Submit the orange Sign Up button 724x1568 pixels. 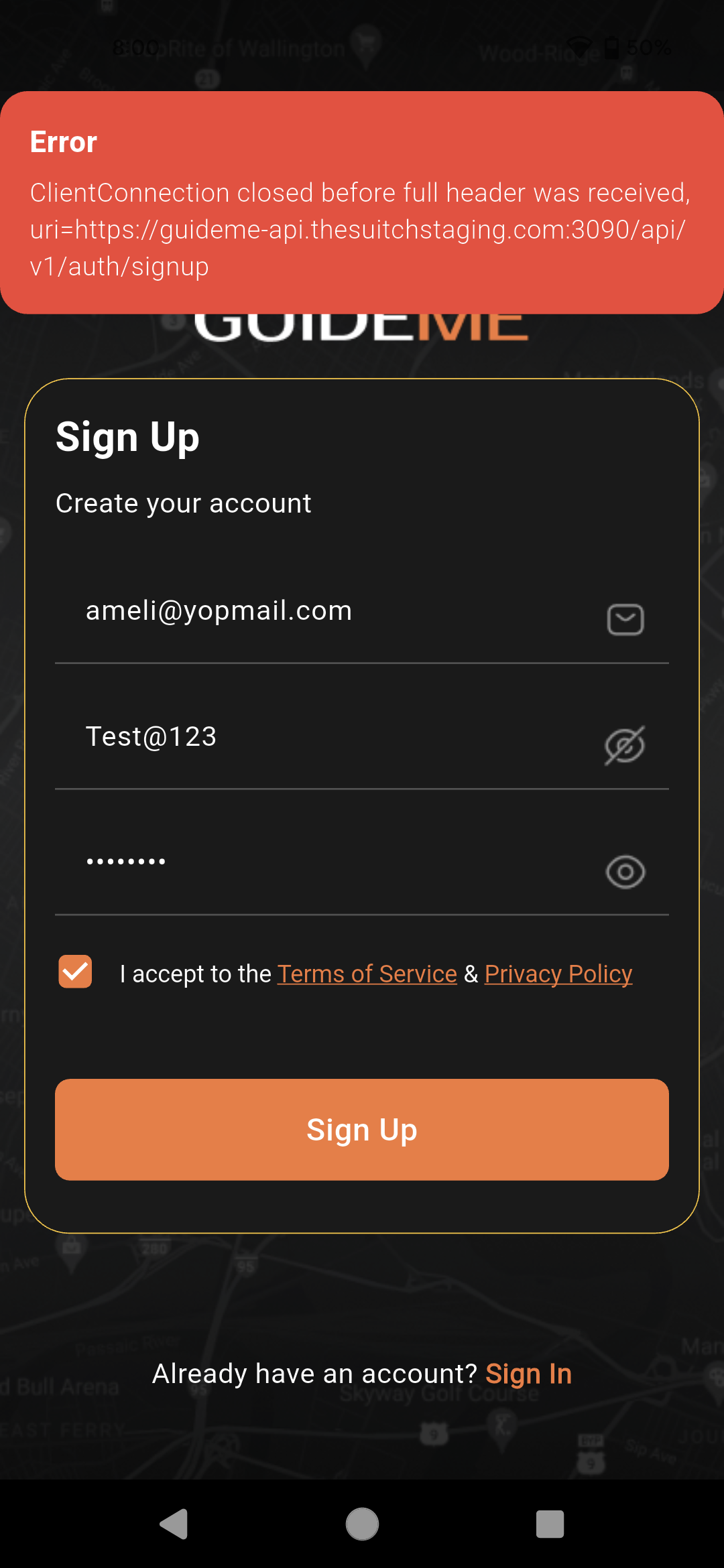pyautogui.click(x=362, y=1130)
